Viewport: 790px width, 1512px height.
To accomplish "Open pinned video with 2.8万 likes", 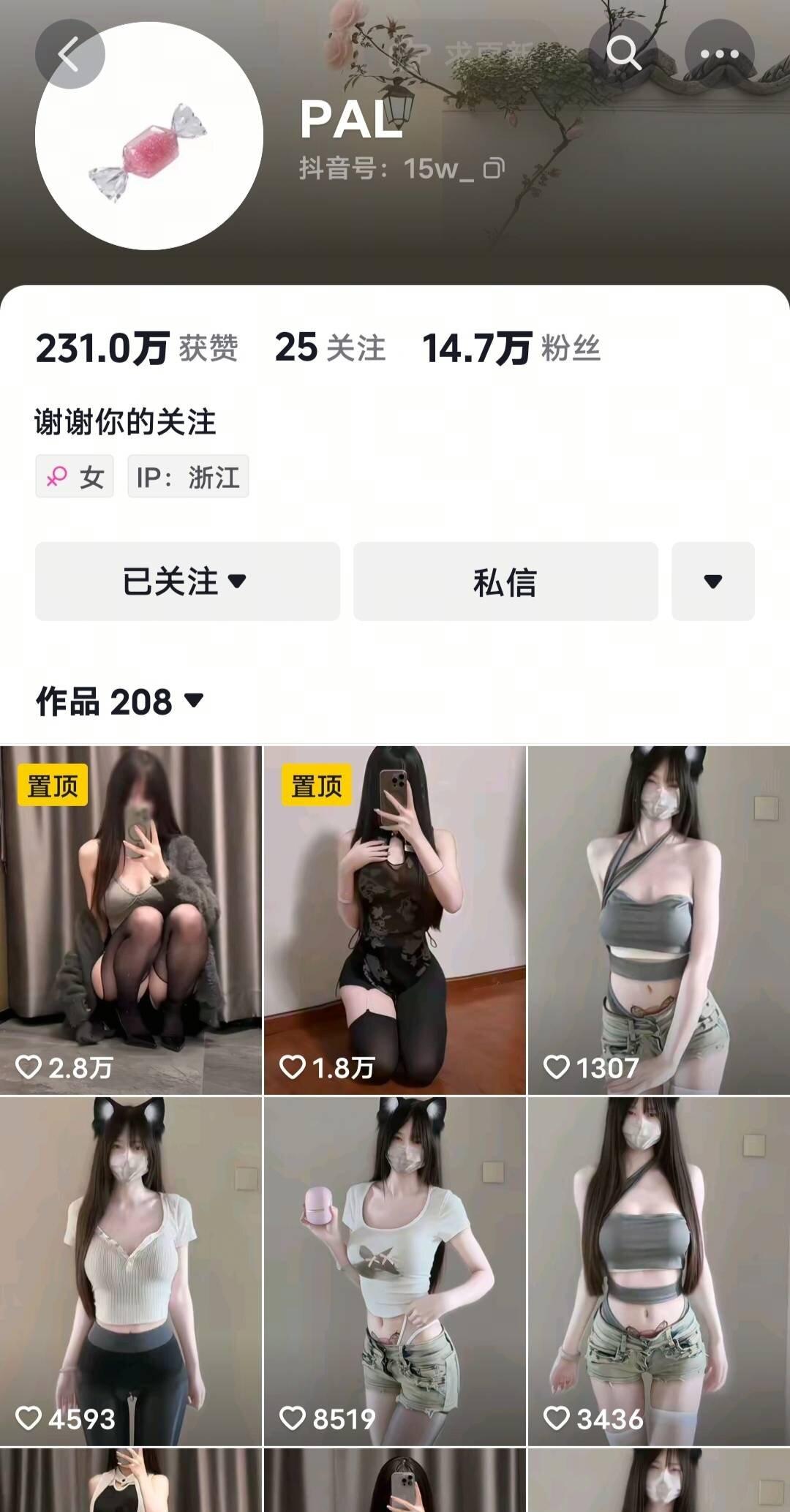I will point(131,919).
